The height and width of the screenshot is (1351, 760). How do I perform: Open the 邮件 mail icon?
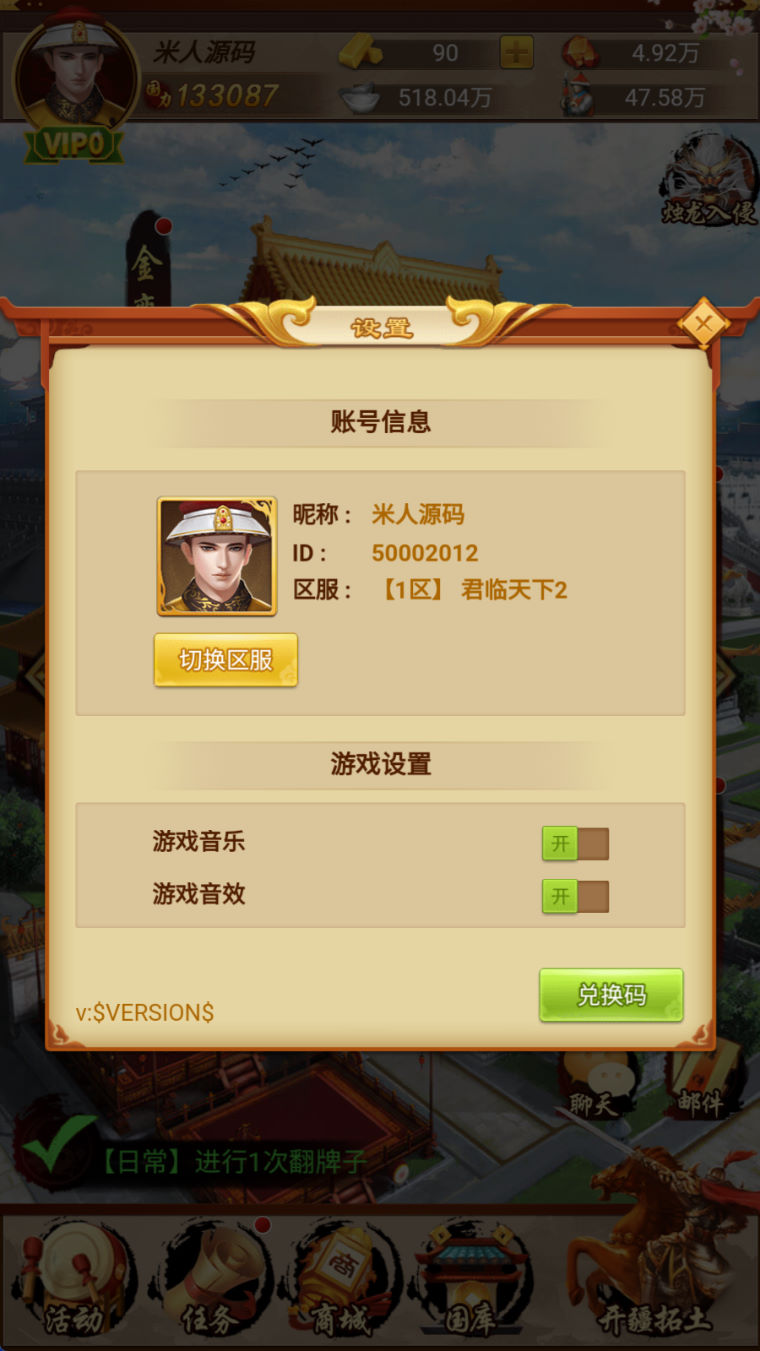tap(702, 1085)
